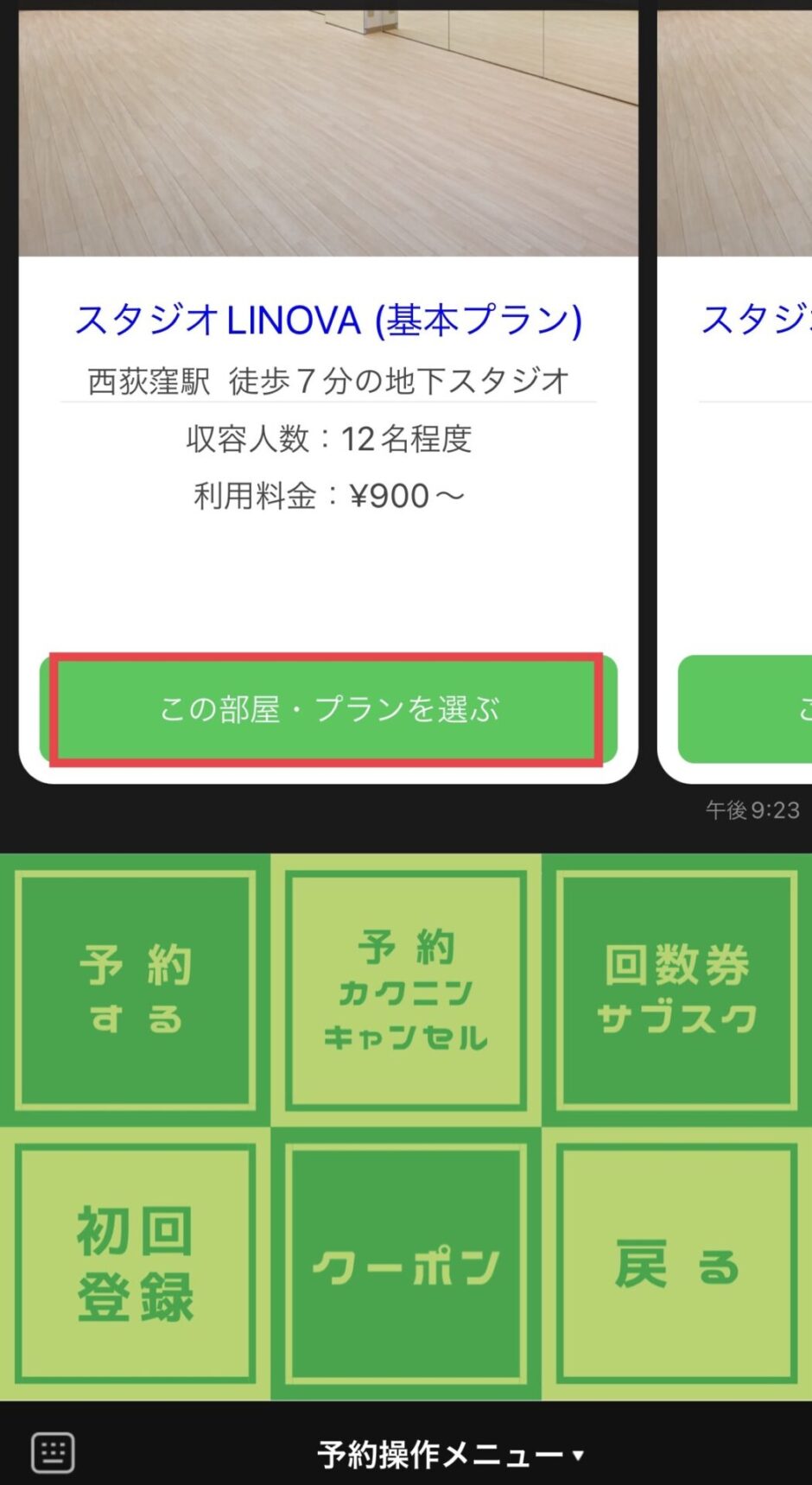The image size is (812, 1485).
Task: Open the クーポン tile
Action: tap(406, 1265)
